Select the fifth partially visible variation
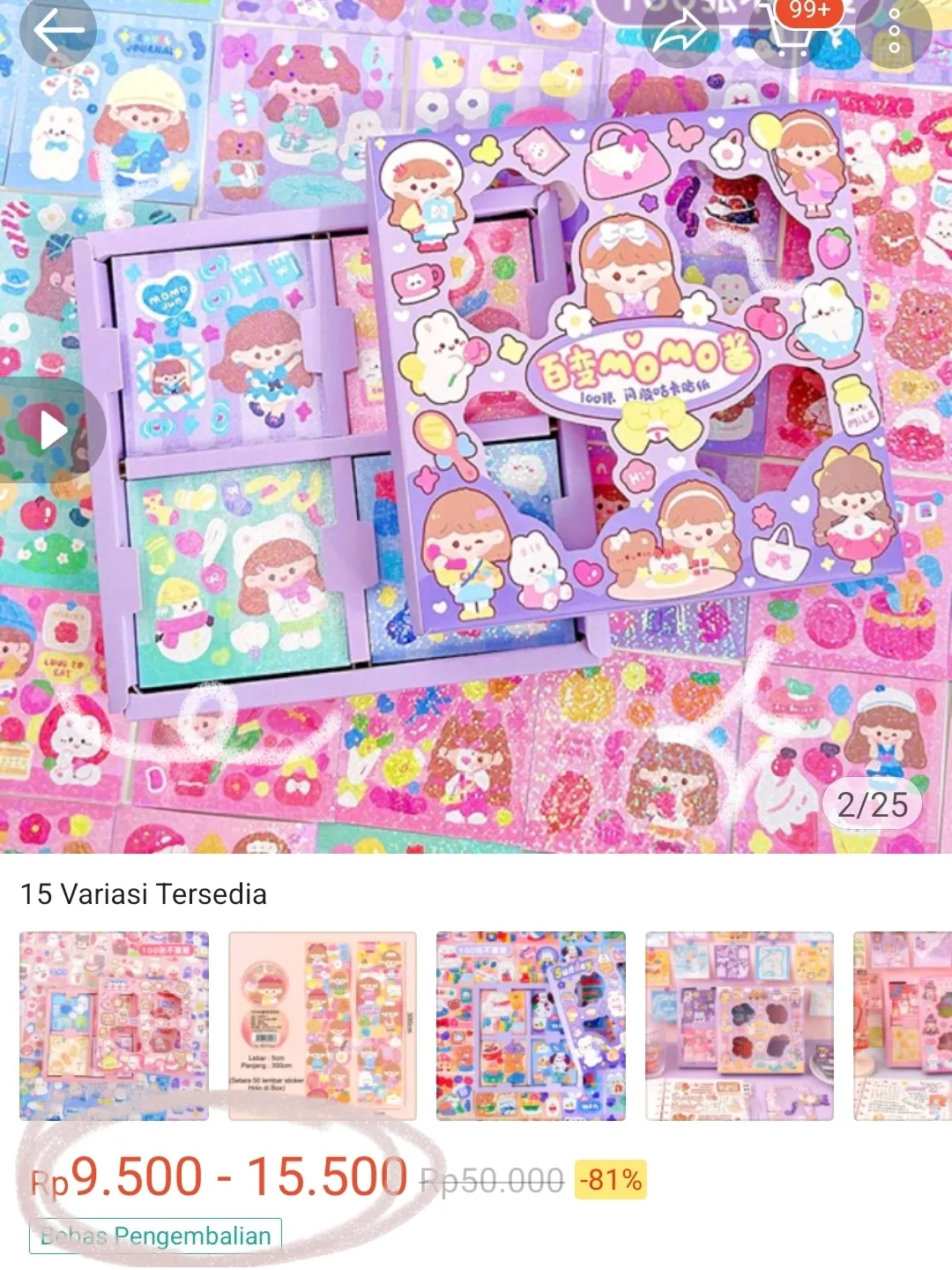Screen dimensions: 952x1270 point(904,1026)
